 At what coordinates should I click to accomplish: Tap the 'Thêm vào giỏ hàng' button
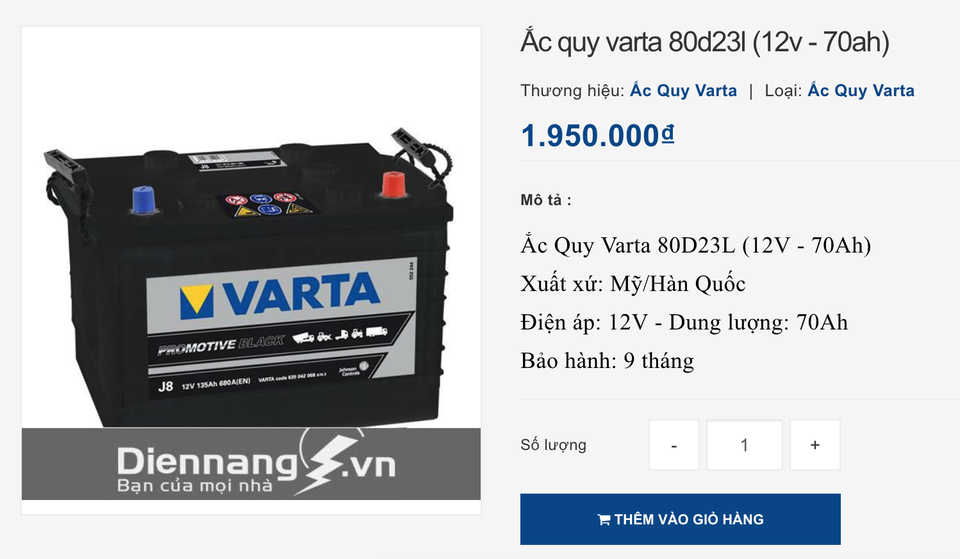tap(680, 519)
